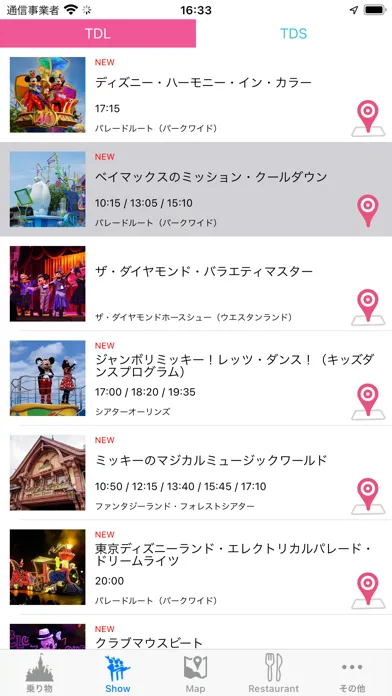This screenshot has height=696, width=392.
Task: Locate ミッキーのマジカルミュージックワールド on the map
Action: pyautogui.click(x=368, y=496)
